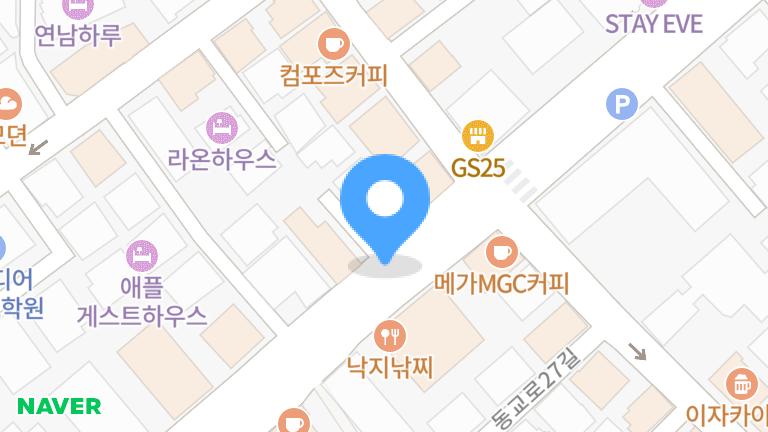View the 낙지낚찌 restaurant marker
The image size is (768, 432).
point(389,334)
